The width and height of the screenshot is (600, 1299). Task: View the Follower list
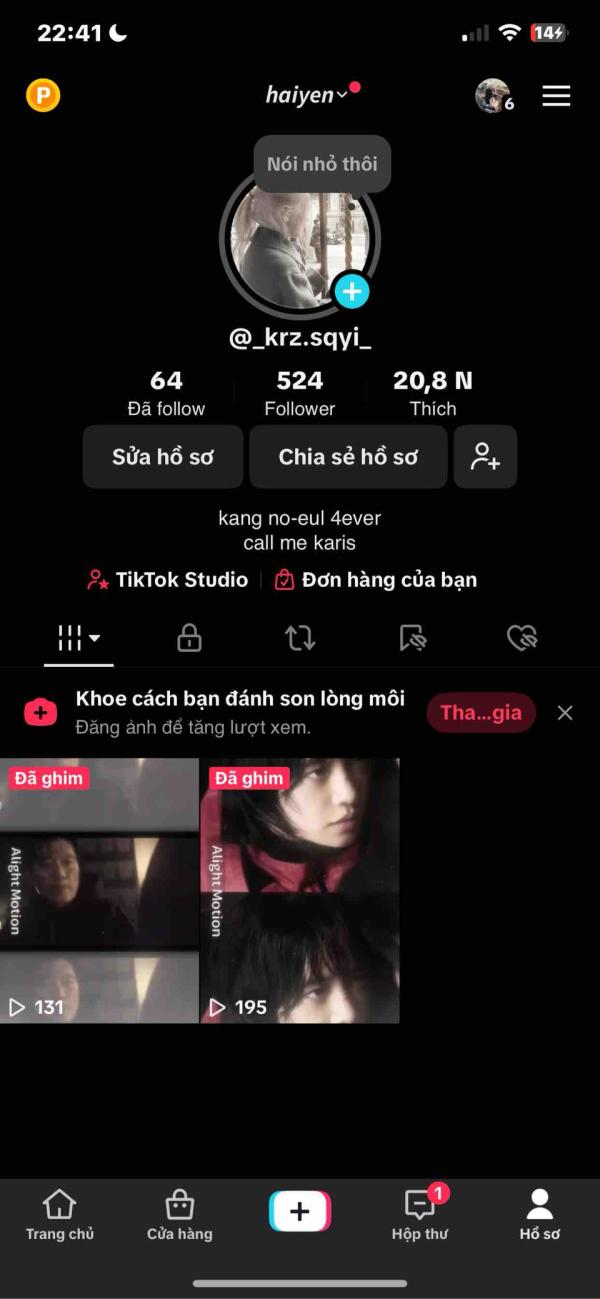(x=300, y=394)
